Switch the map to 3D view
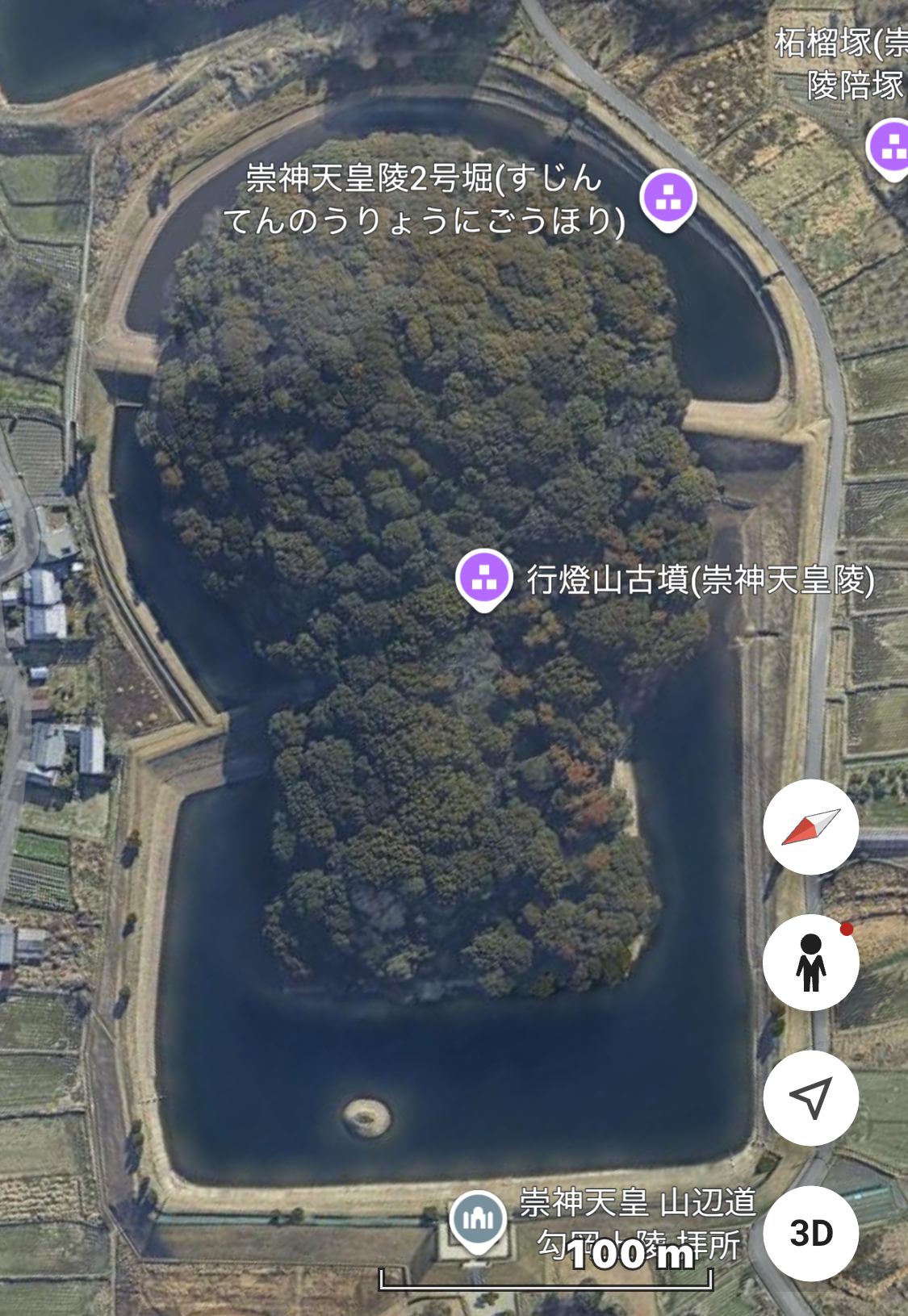This screenshot has width=908, height=1316. [x=810, y=1233]
